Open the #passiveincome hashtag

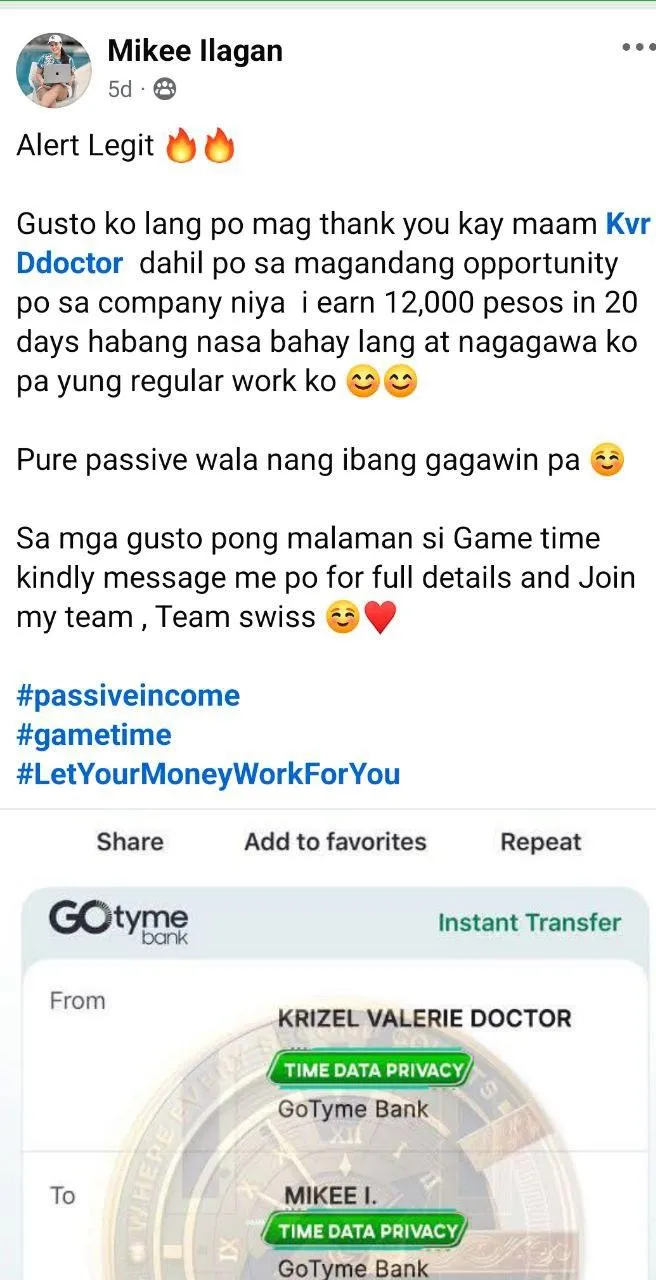(x=128, y=695)
